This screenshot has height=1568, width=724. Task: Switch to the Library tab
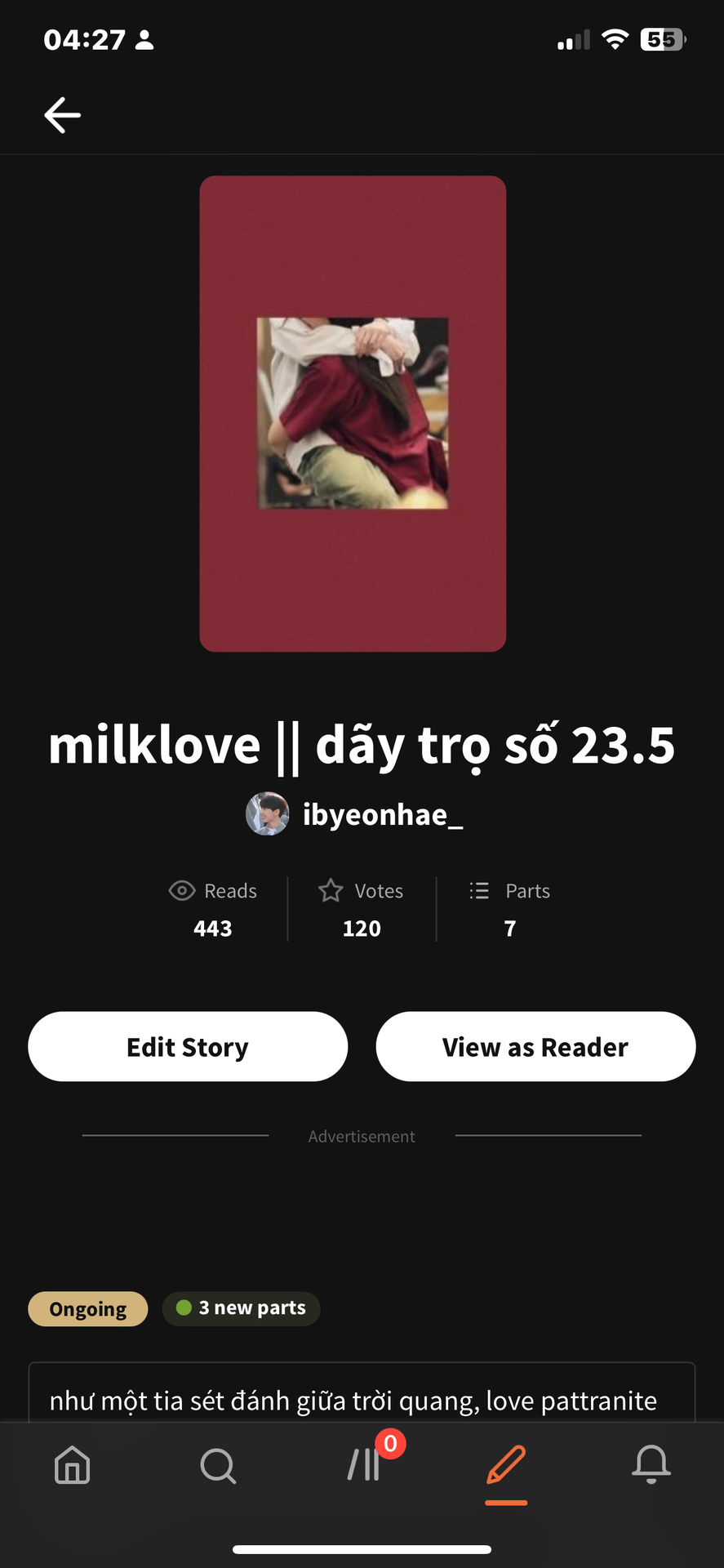(364, 1465)
